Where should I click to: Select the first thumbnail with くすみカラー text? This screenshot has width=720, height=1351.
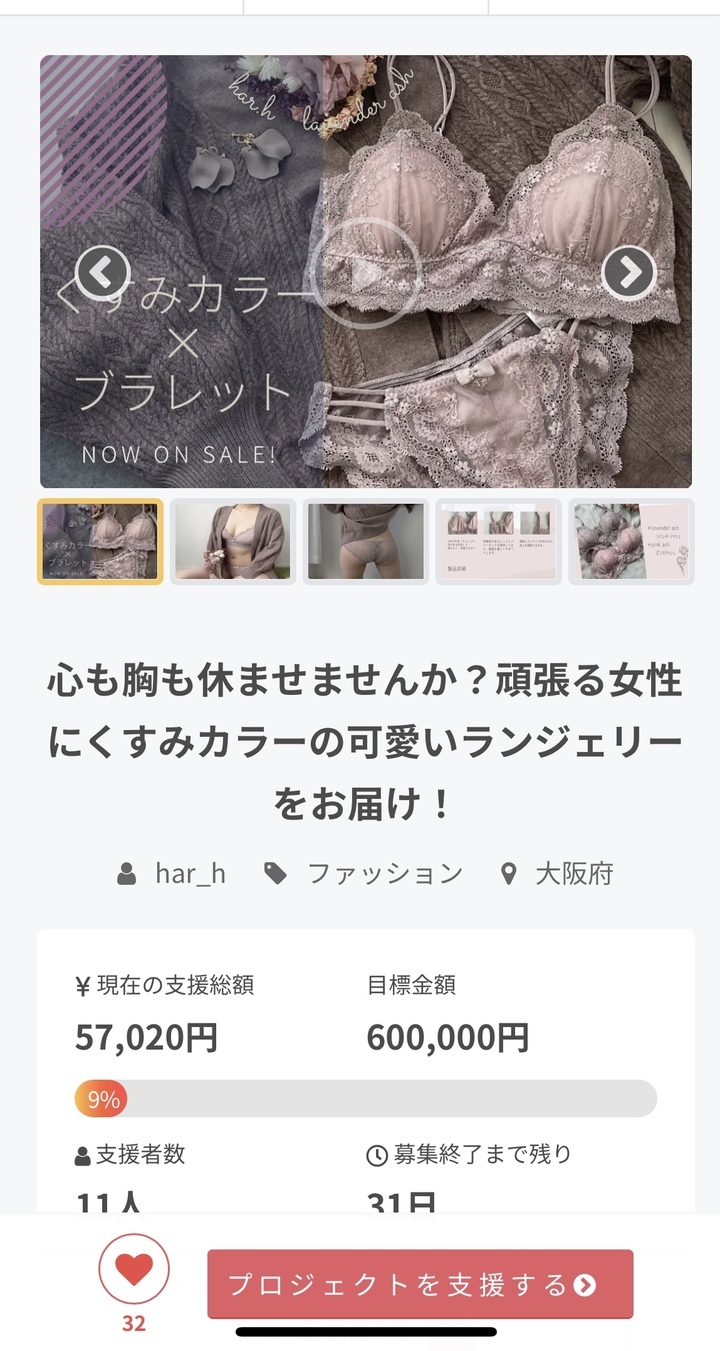[100, 541]
